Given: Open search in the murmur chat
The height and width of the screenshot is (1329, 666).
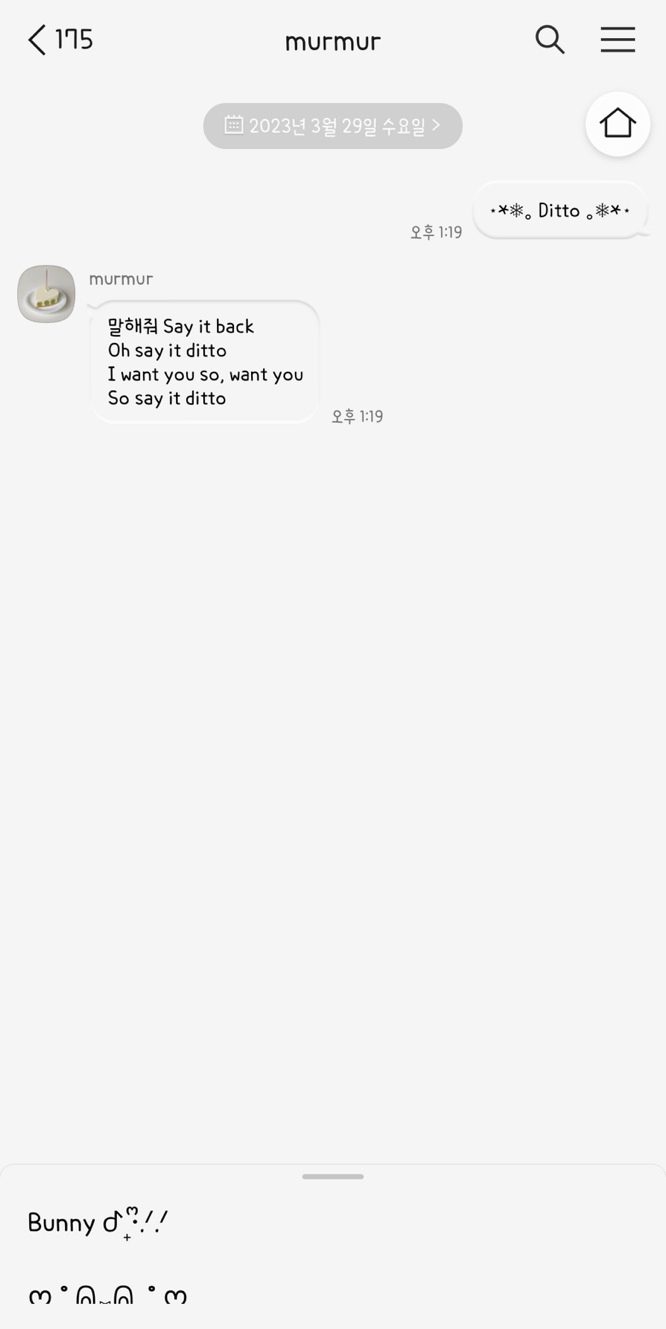Looking at the screenshot, I should [550, 40].
